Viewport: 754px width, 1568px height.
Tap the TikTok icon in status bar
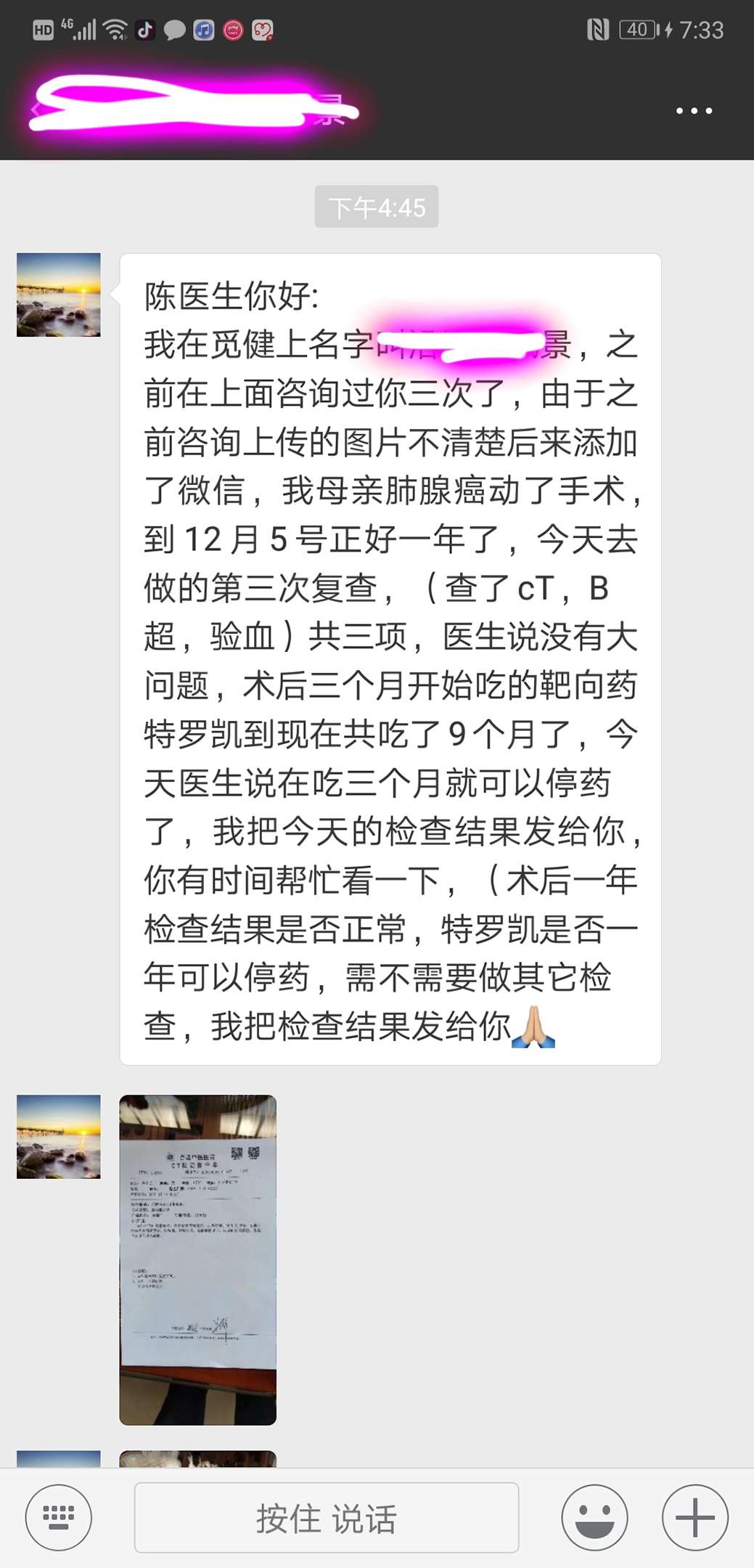tap(144, 30)
